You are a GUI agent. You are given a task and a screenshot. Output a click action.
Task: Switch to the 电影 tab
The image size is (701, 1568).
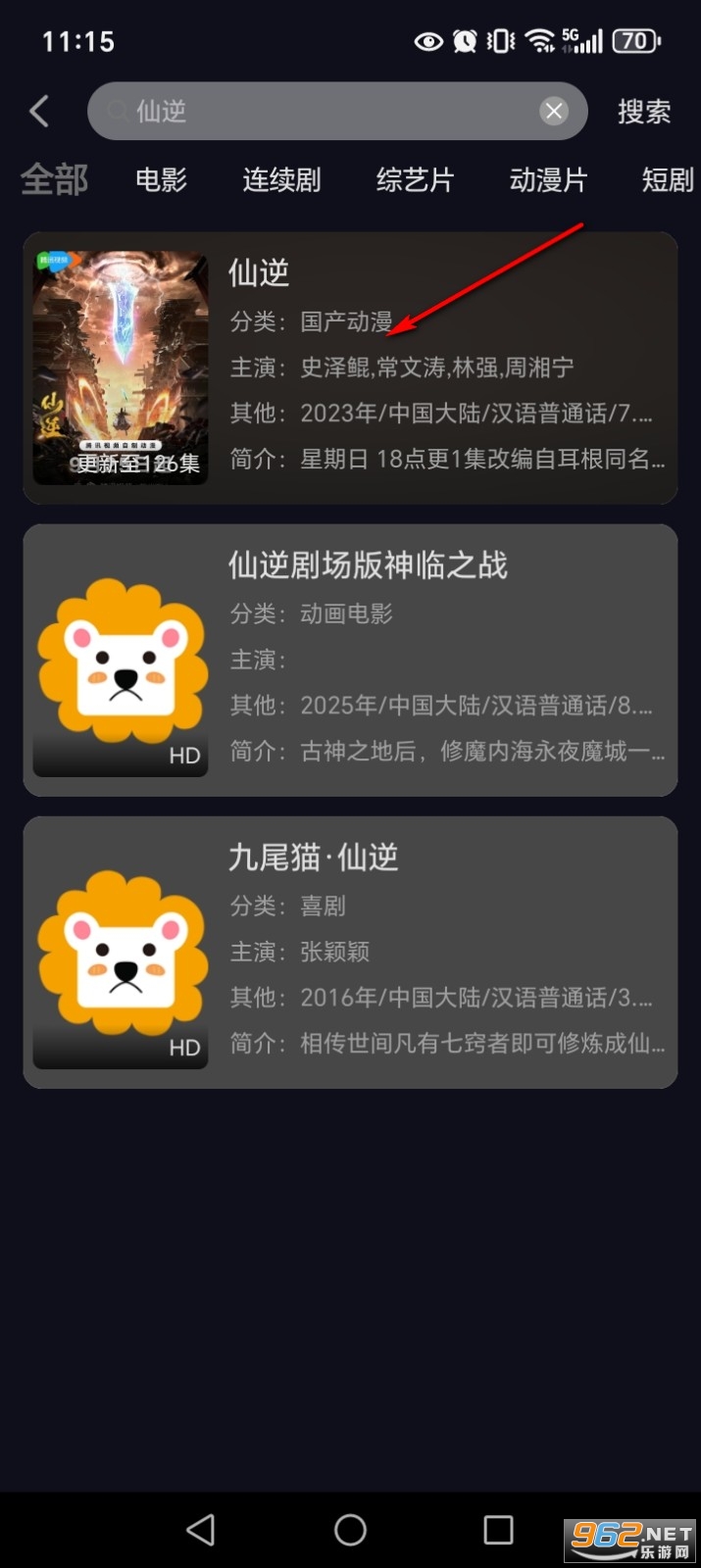(161, 179)
